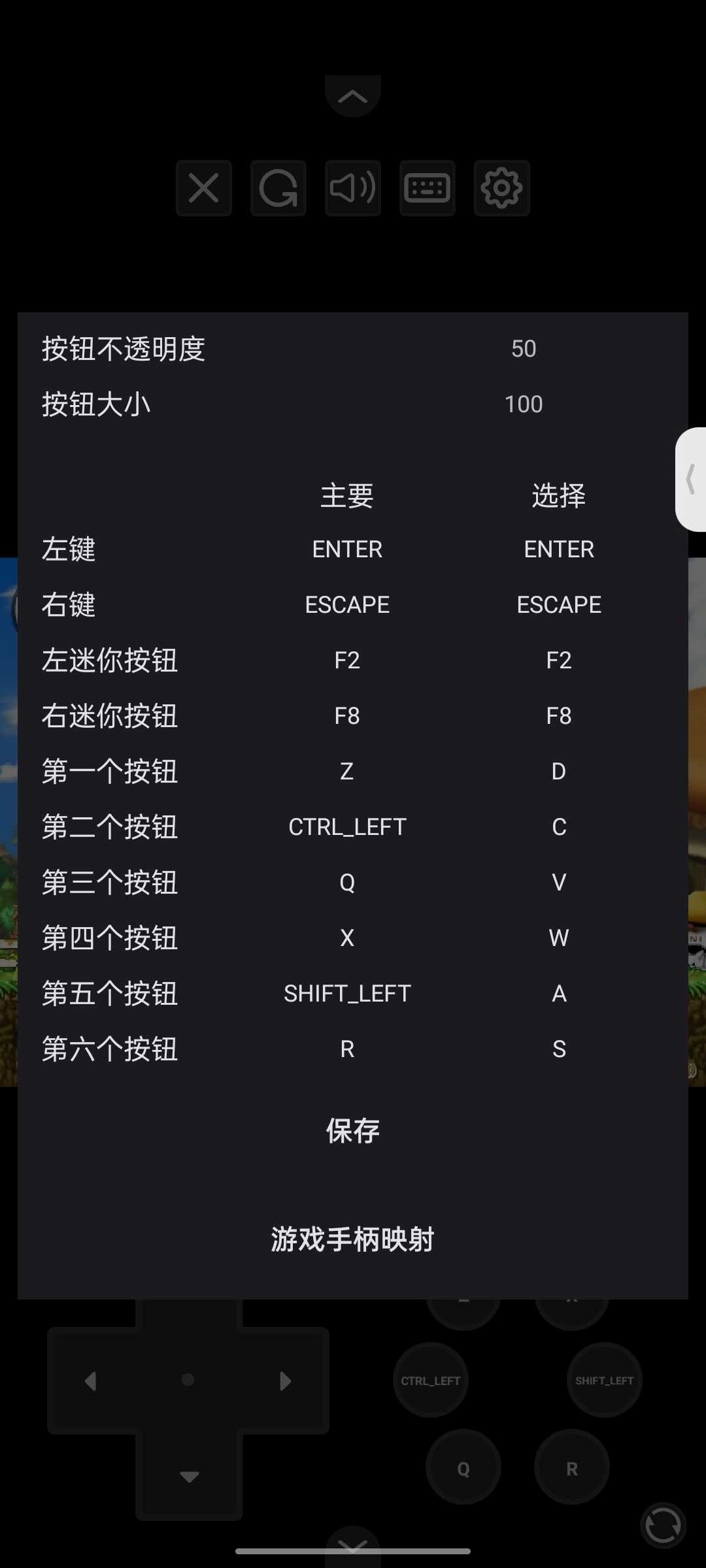Change 第五个按钮 primary key SHIFT_LEFT
The width and height of the screenshot is (706, 1568).
coord(347,994)
